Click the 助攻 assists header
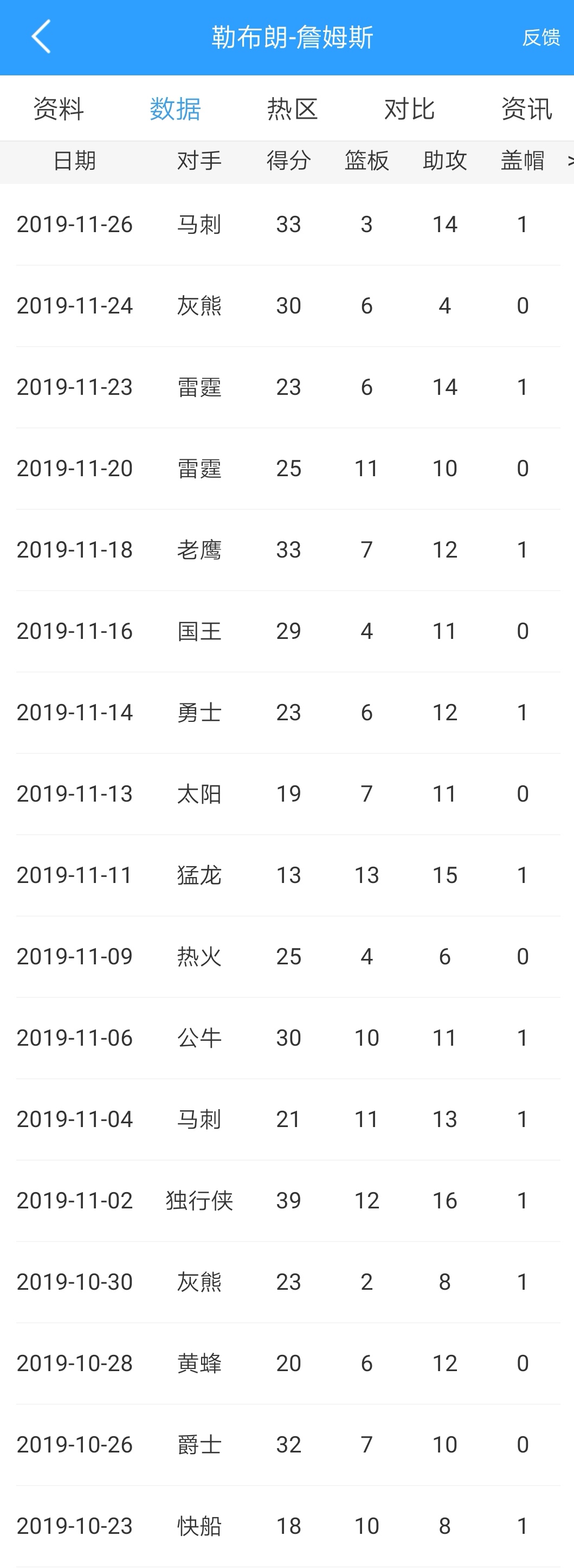The image size is (574, 1568). 444,161
